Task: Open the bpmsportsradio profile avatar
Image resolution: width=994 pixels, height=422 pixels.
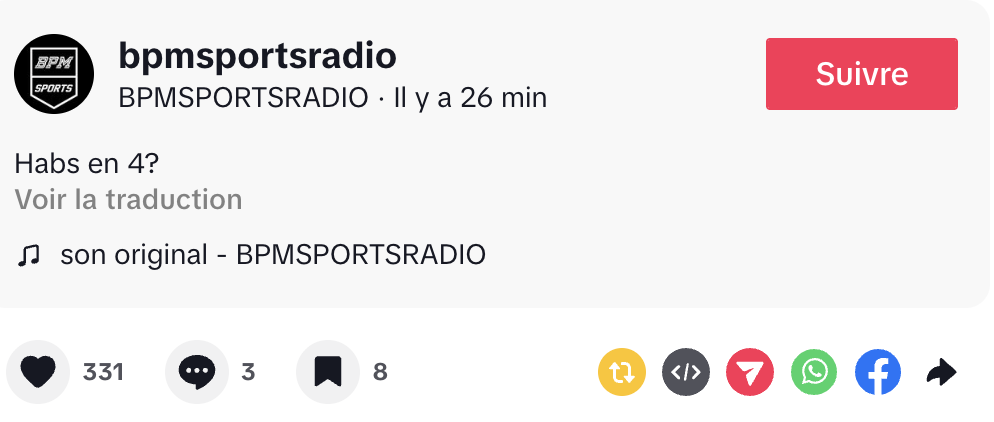Action: click(x=54, y=76)
